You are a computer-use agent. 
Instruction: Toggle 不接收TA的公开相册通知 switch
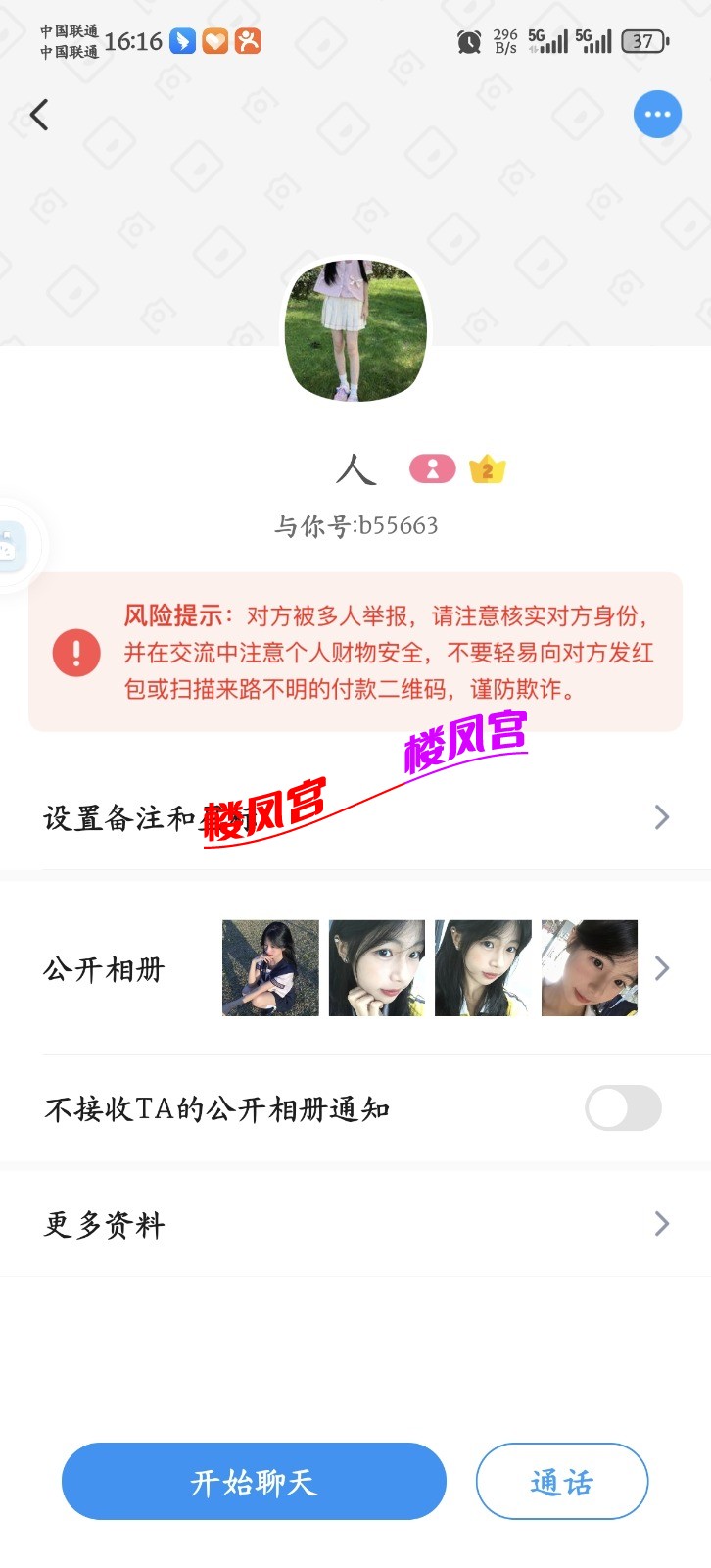point(623,1108)
